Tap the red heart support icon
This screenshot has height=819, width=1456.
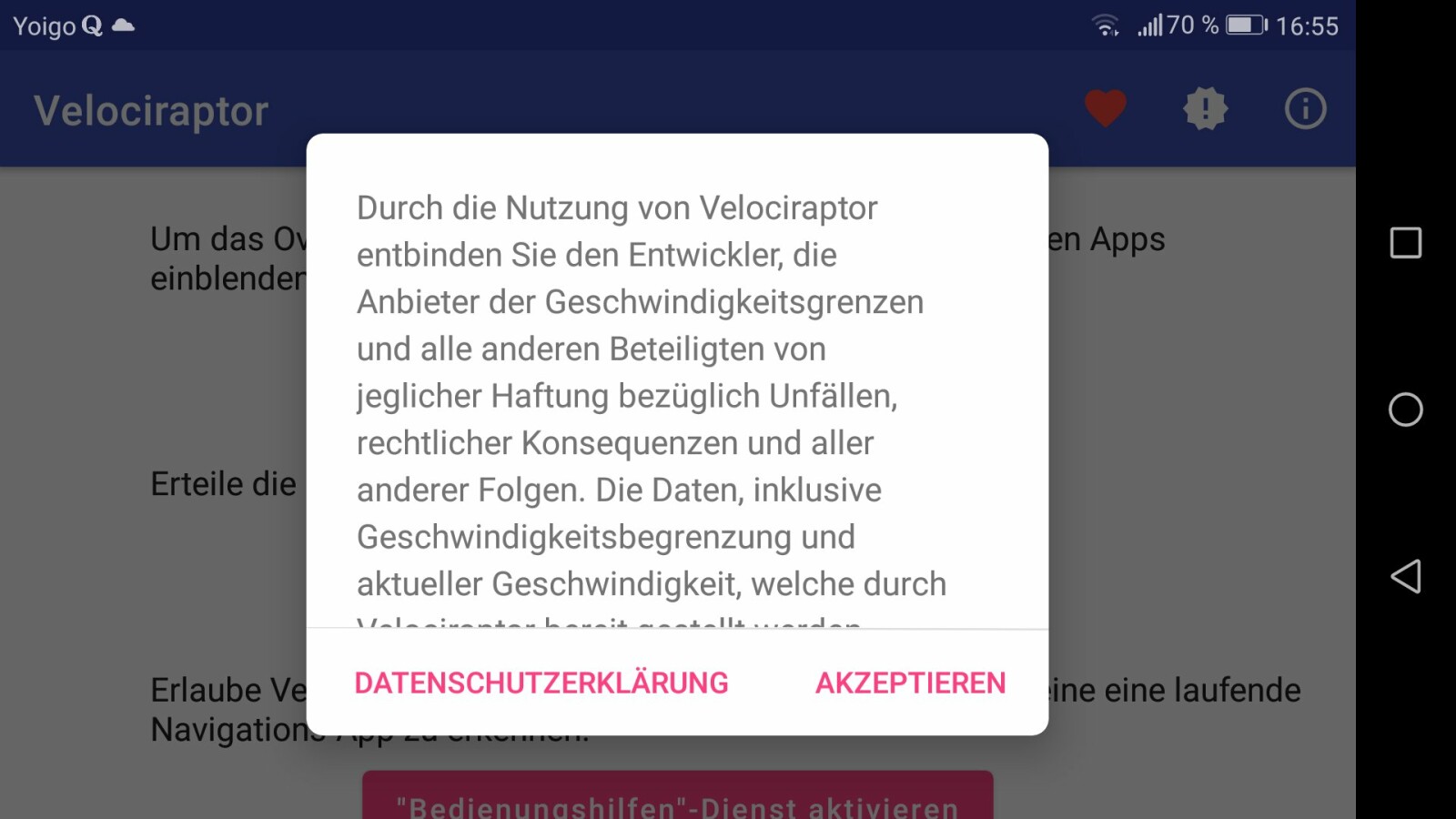pyautogui.click(x=1106, y=109)
